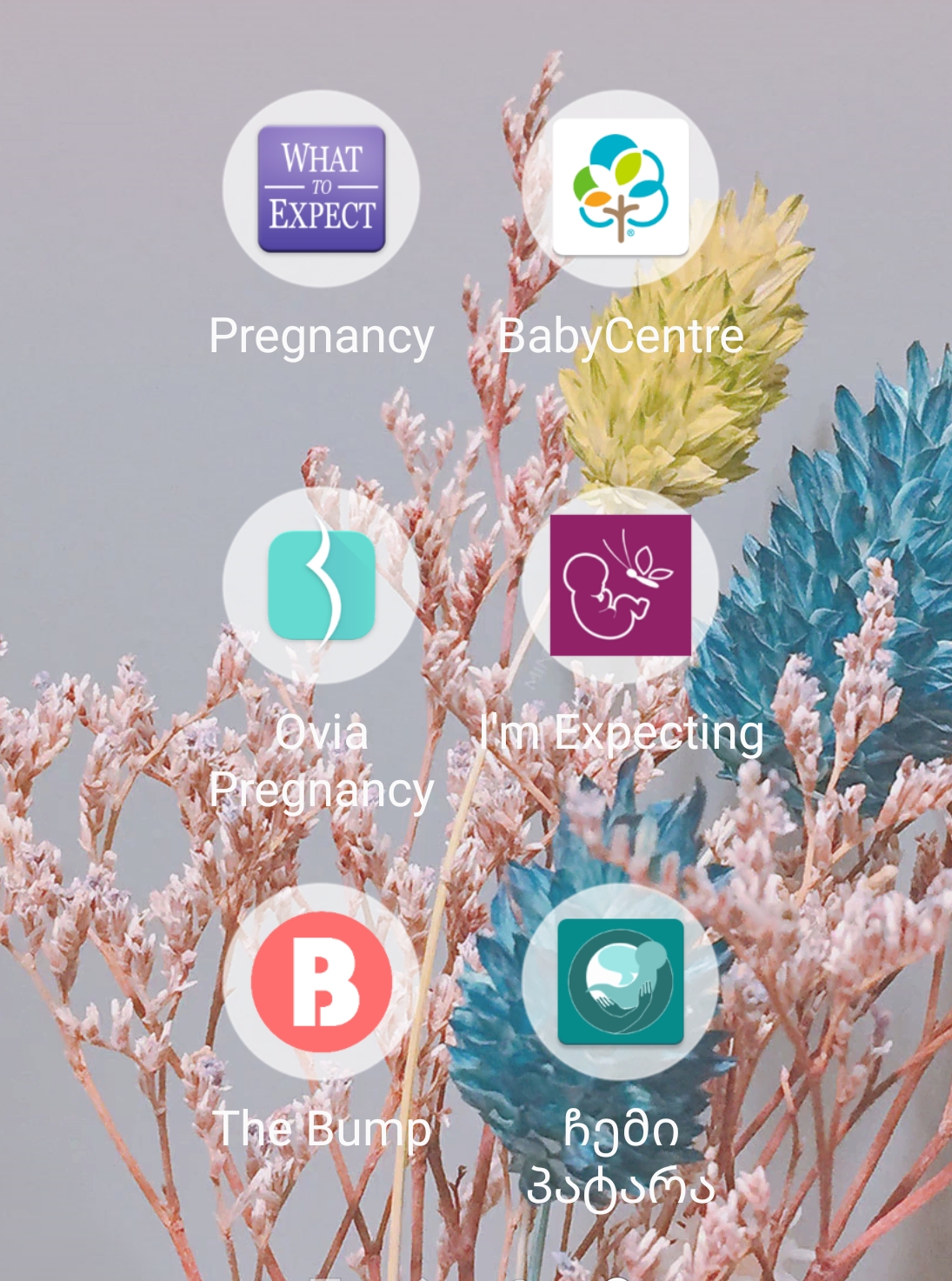Screen dimensions: 952x1281
Task: Launch the BabyCentre app
Action: 620,187
